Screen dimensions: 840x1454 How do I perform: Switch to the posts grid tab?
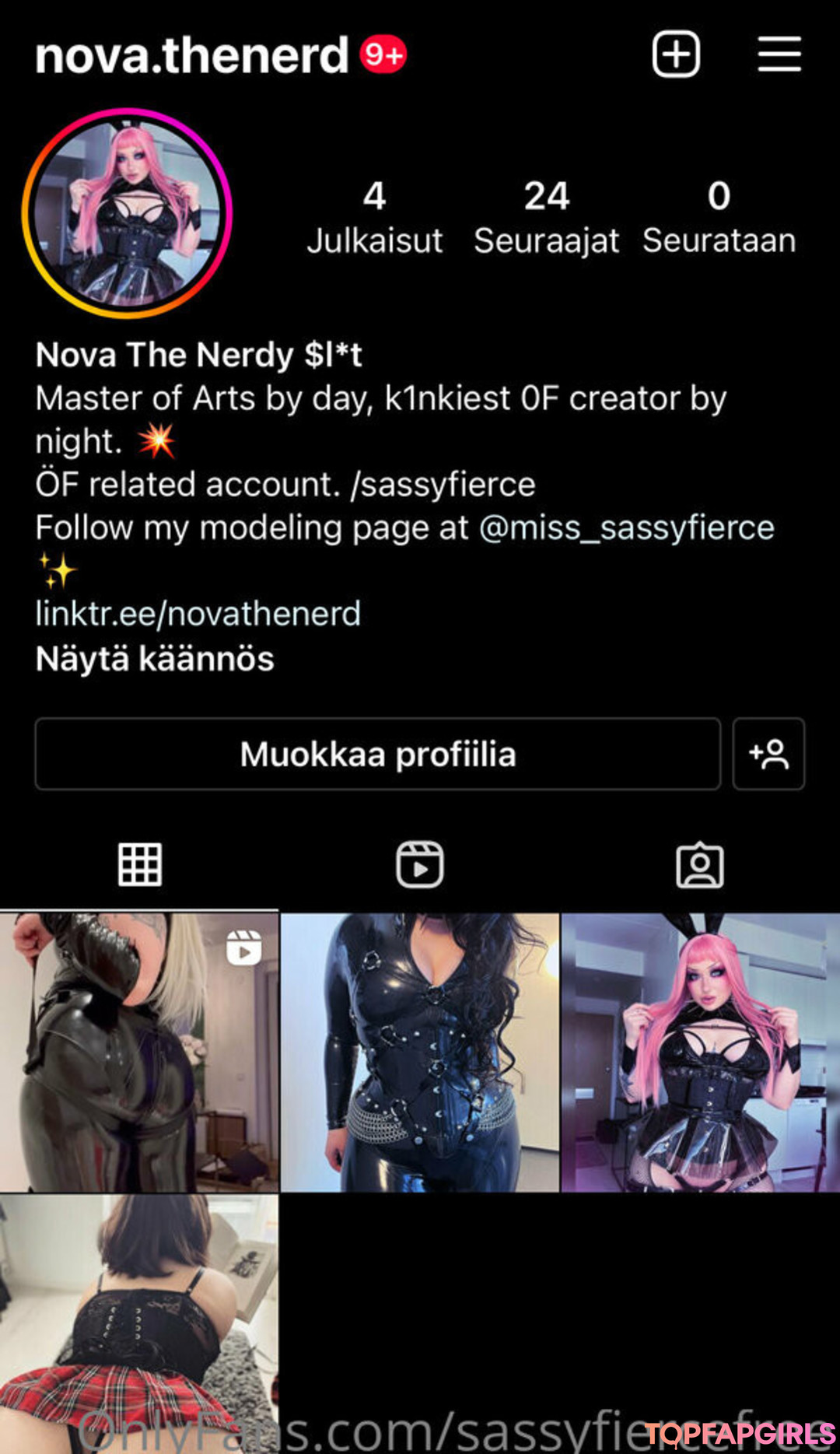click(140, 864)
